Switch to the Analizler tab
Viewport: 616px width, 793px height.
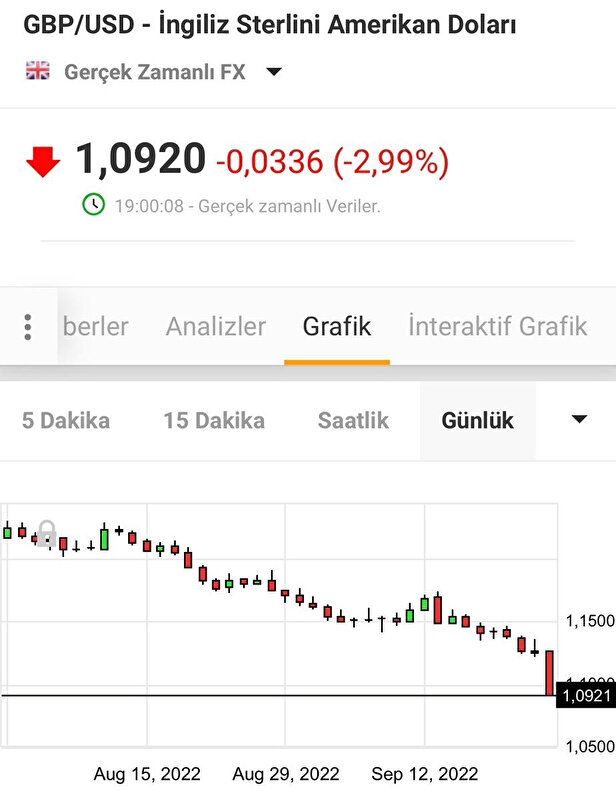[216, 326]
